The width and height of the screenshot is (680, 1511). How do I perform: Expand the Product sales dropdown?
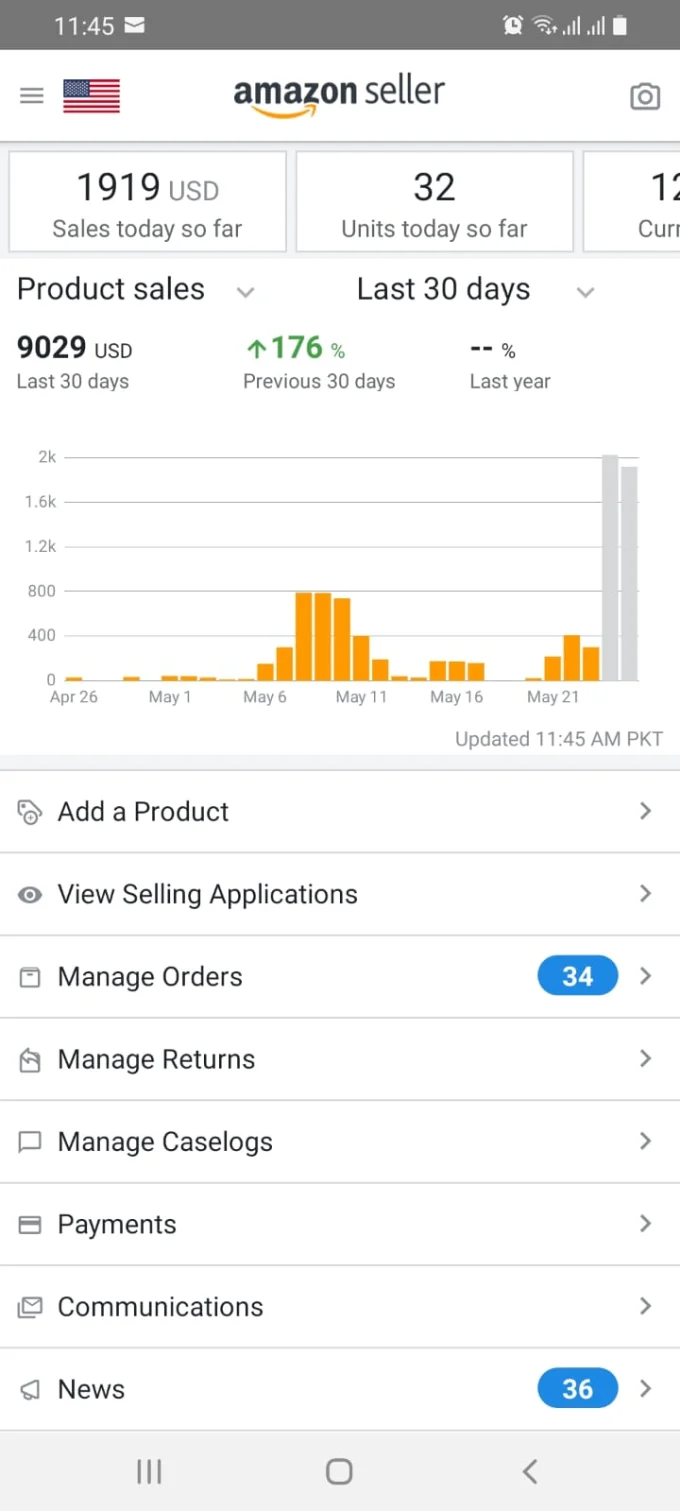point(136,290)
